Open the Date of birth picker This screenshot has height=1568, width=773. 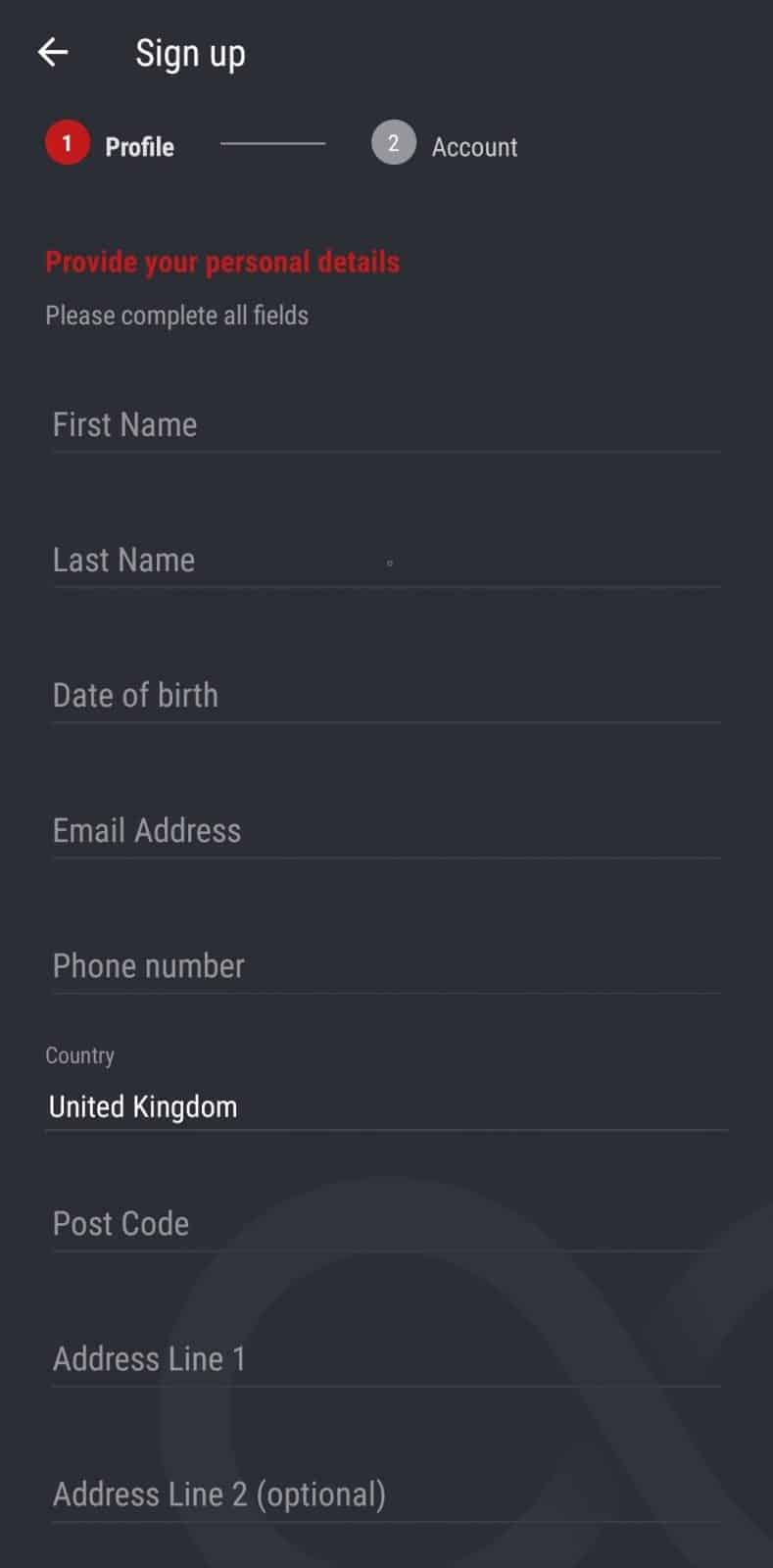(387, 696)
